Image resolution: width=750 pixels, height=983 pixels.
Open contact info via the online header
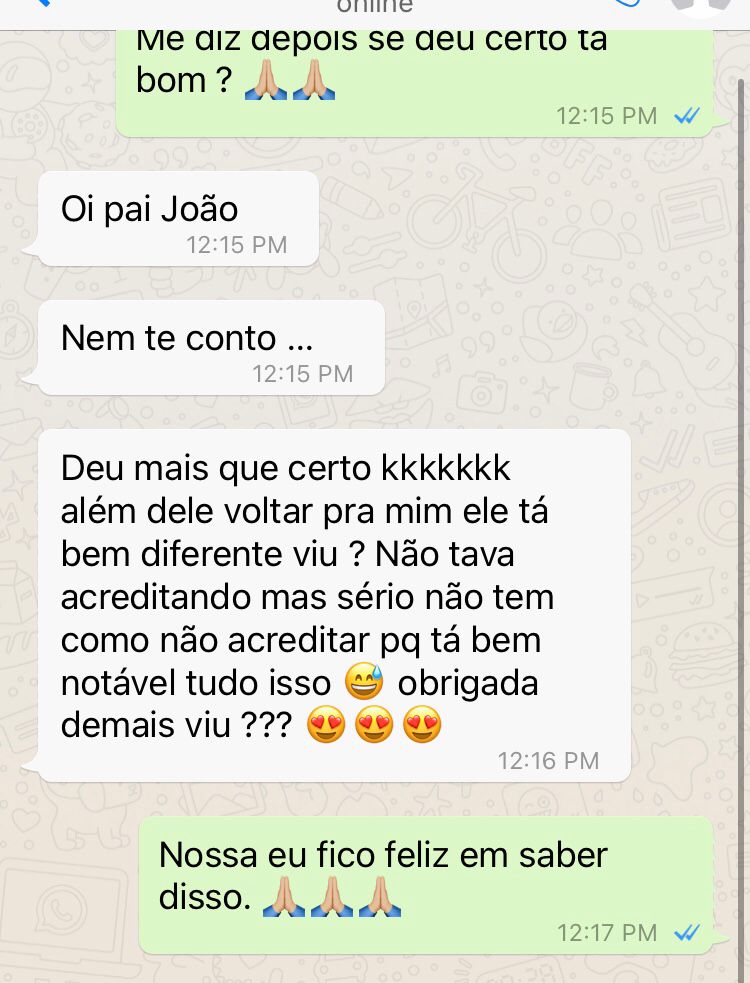point(374,6)
